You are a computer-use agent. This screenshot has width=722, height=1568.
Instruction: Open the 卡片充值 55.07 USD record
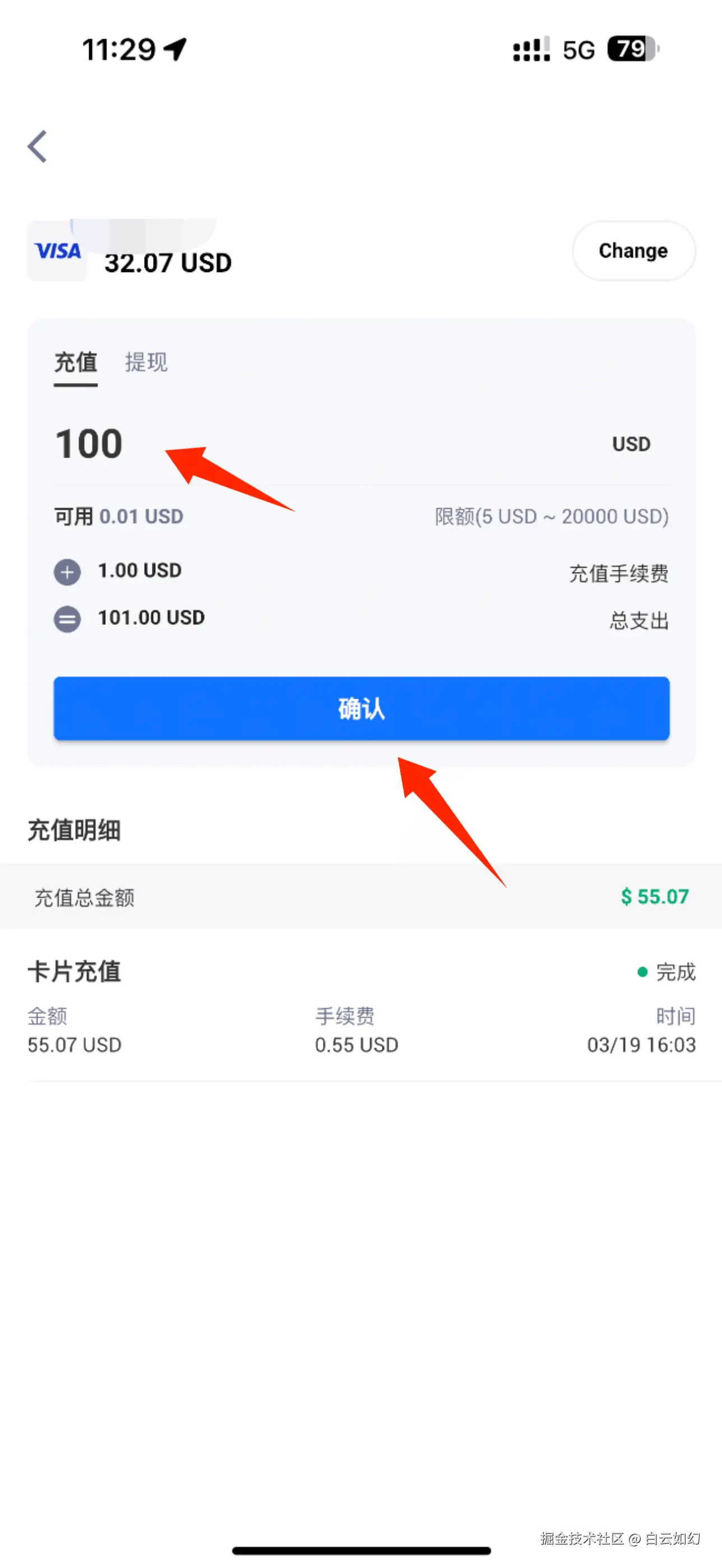tap(362, 1007)
